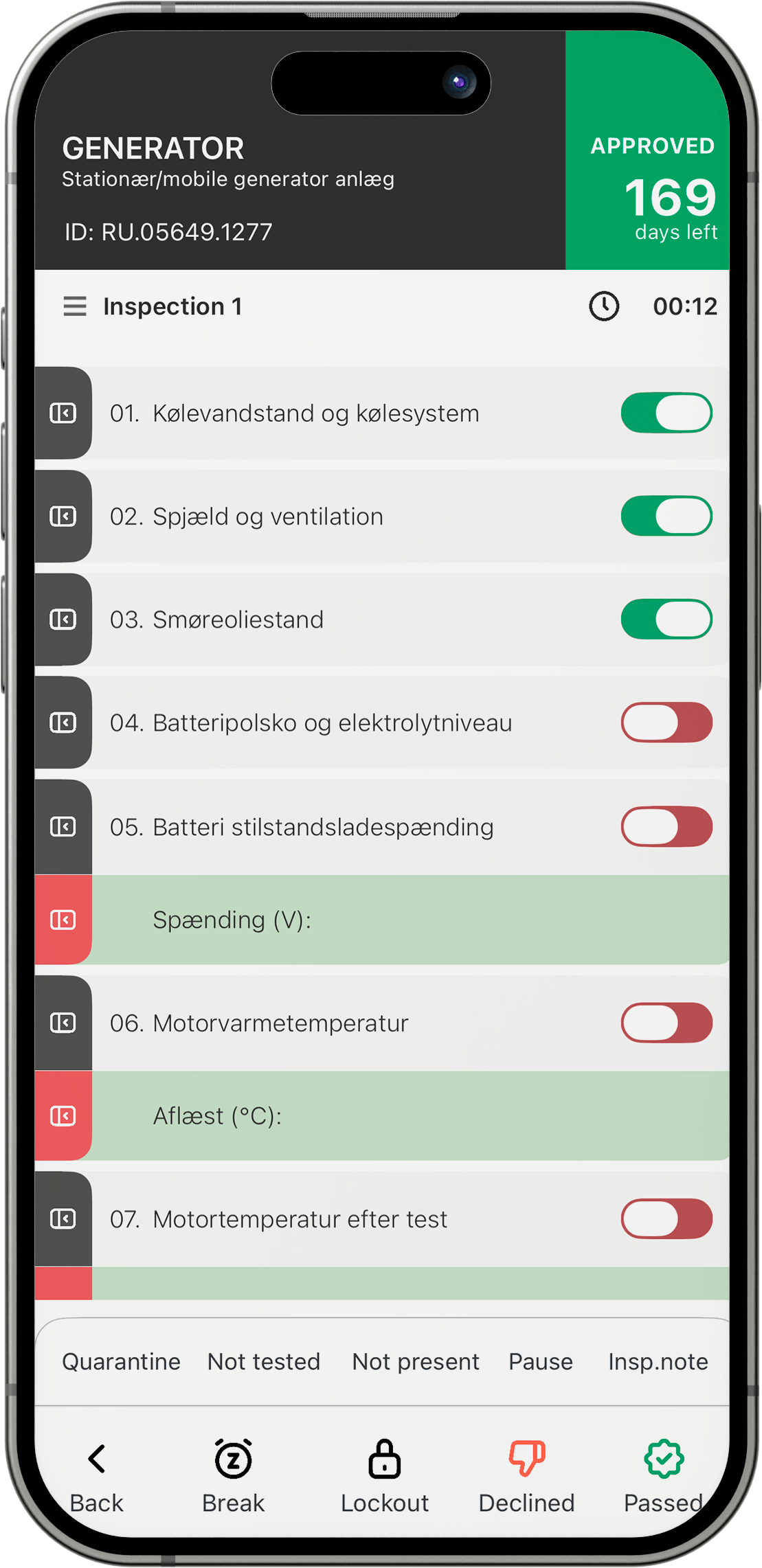
Task: Mark as Not tested
Action: [x=264, y=1361]
